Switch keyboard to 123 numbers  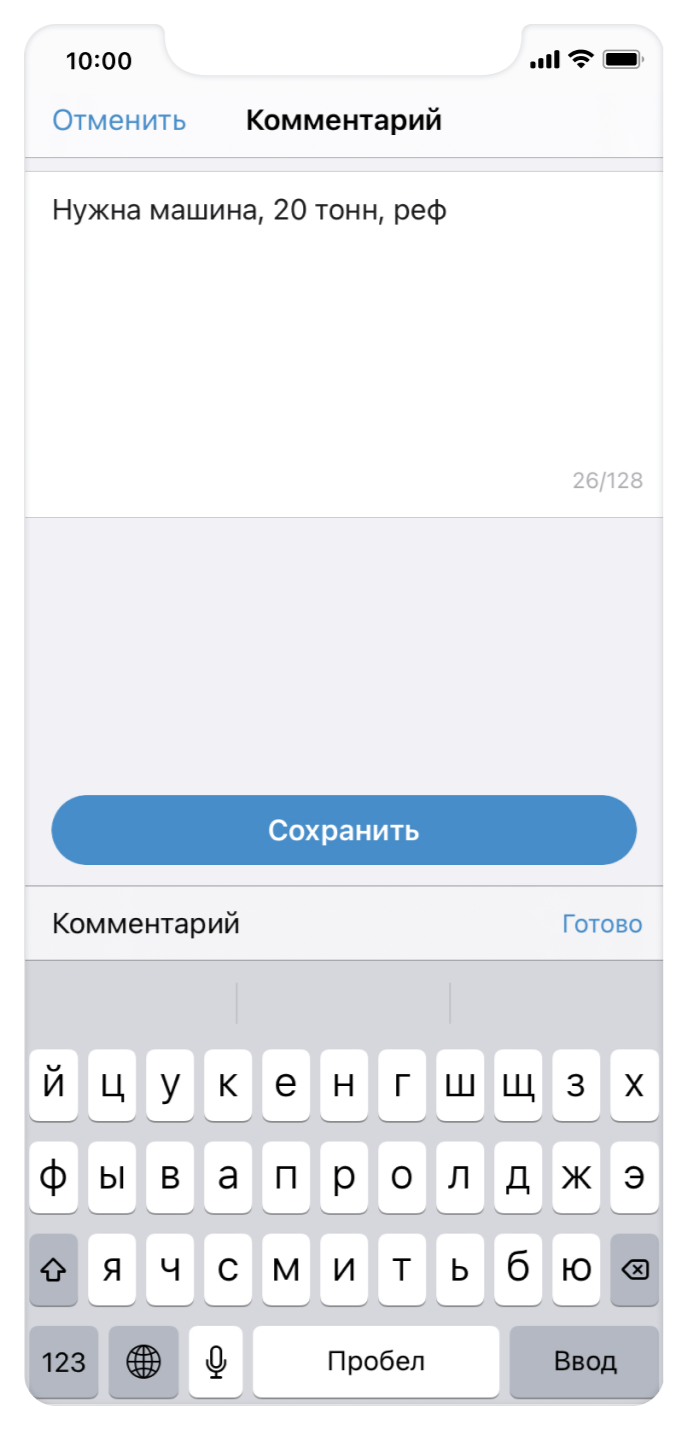point(64,1361)
